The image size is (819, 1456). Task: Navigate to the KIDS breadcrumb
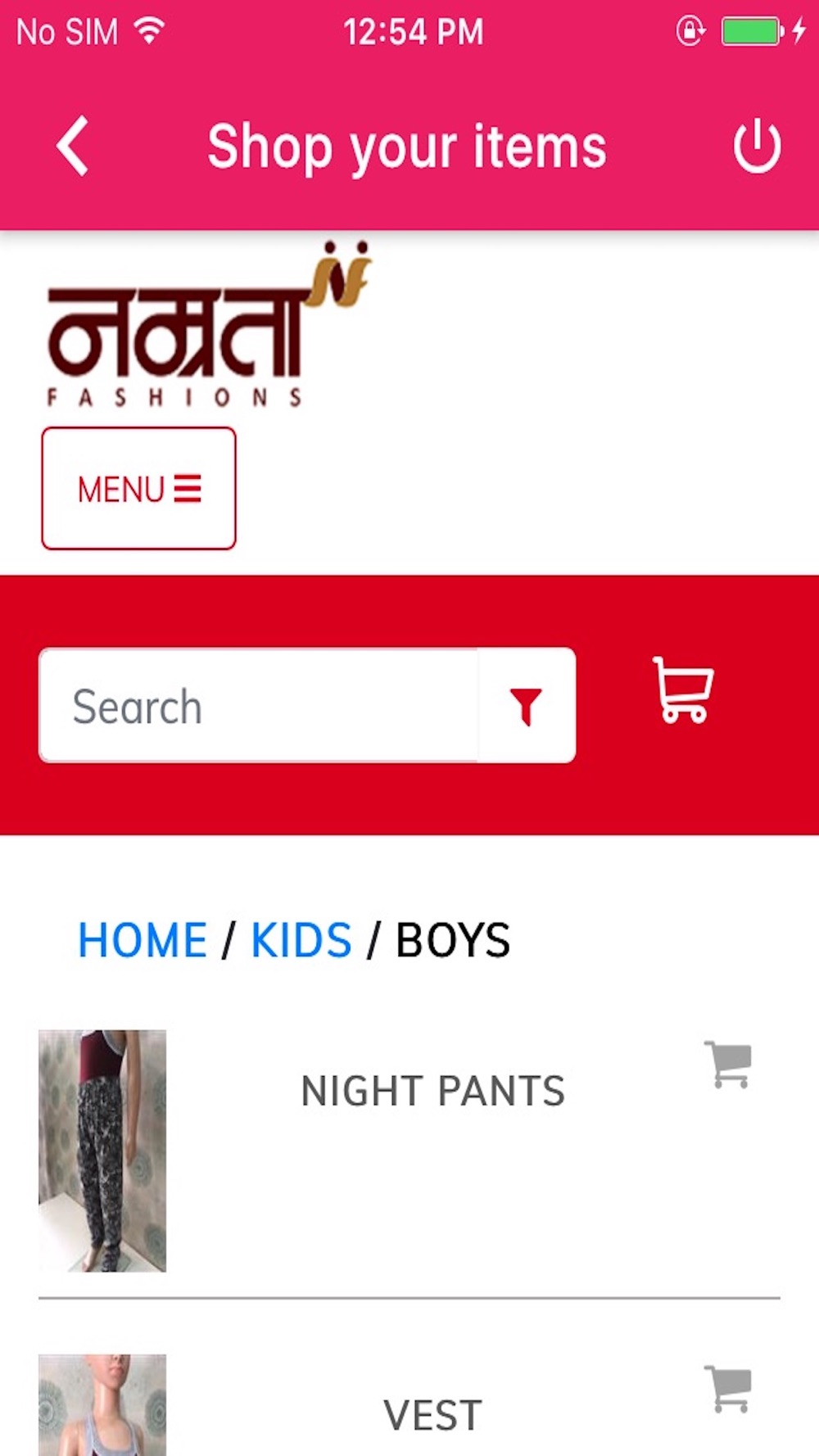(x=301, y=939)
